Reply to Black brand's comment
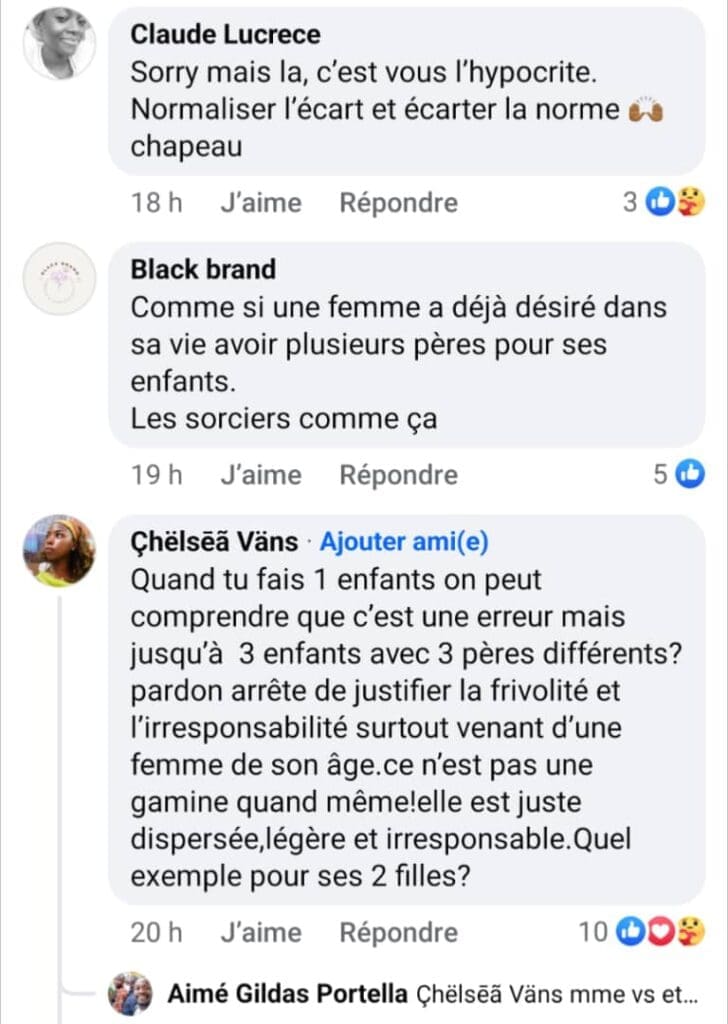The image size is (728, 1024). (398, 475)
